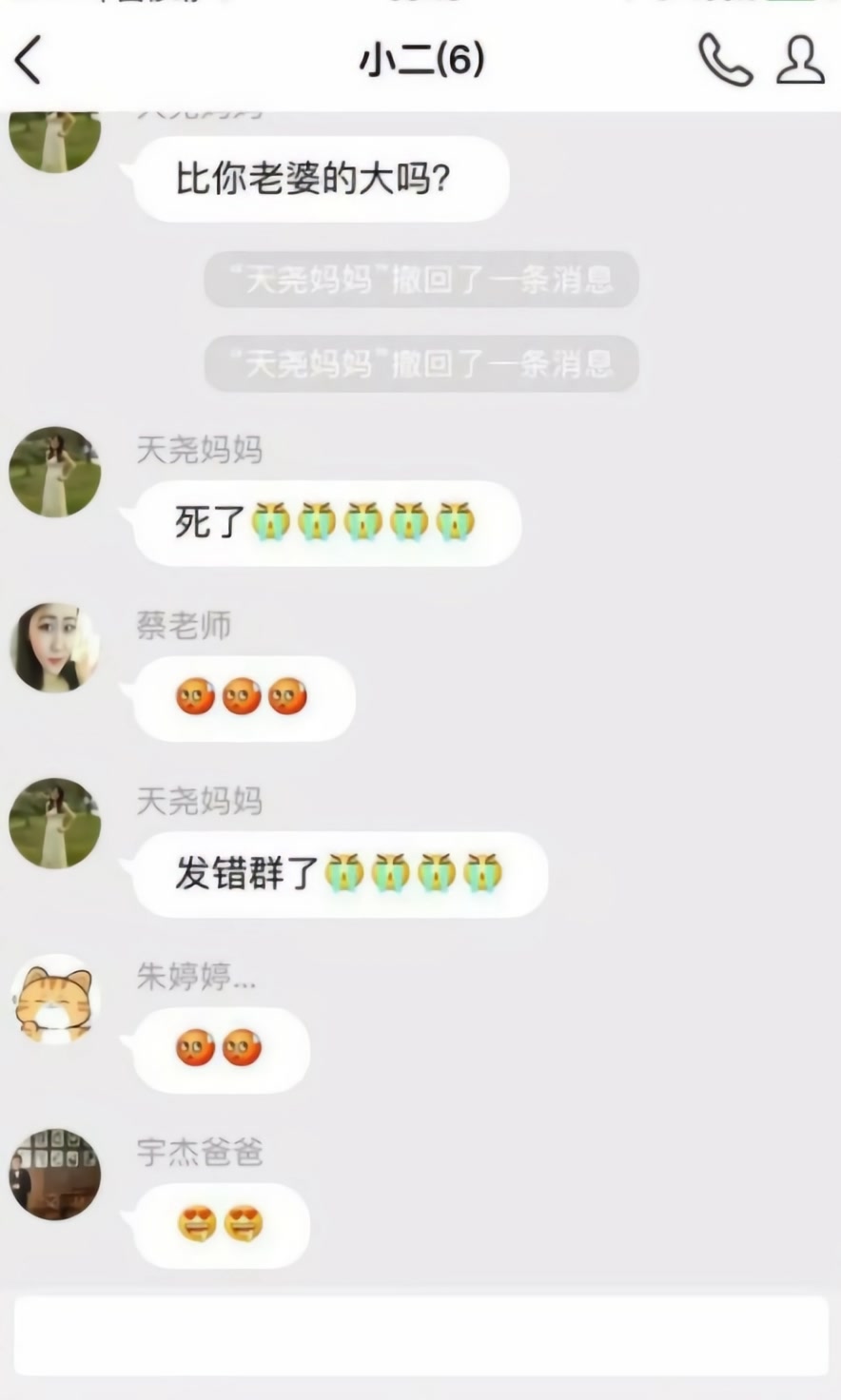Tap the first 撤回了一条消息 notice

click(x=420, y=279)
